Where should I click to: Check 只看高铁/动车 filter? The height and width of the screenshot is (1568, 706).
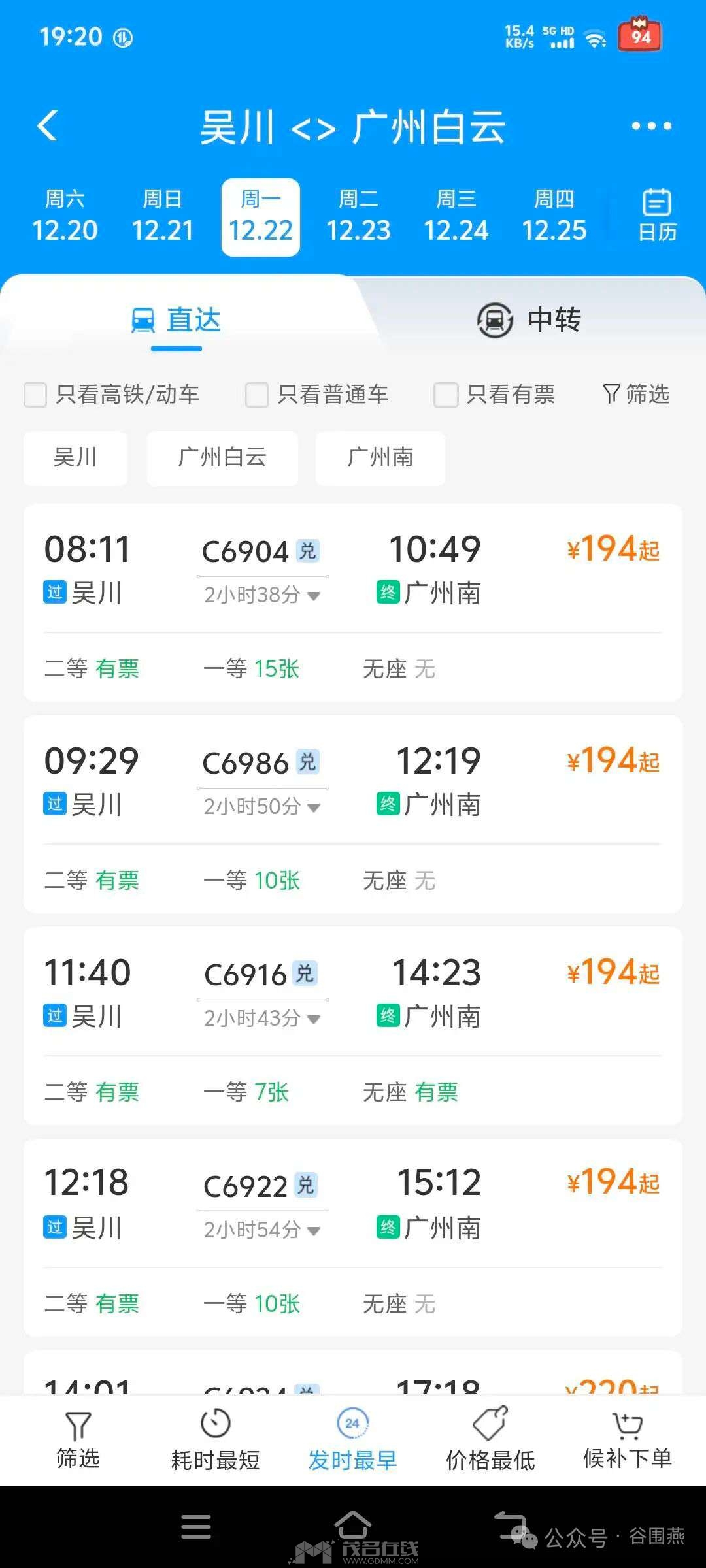tap(36, 395)
